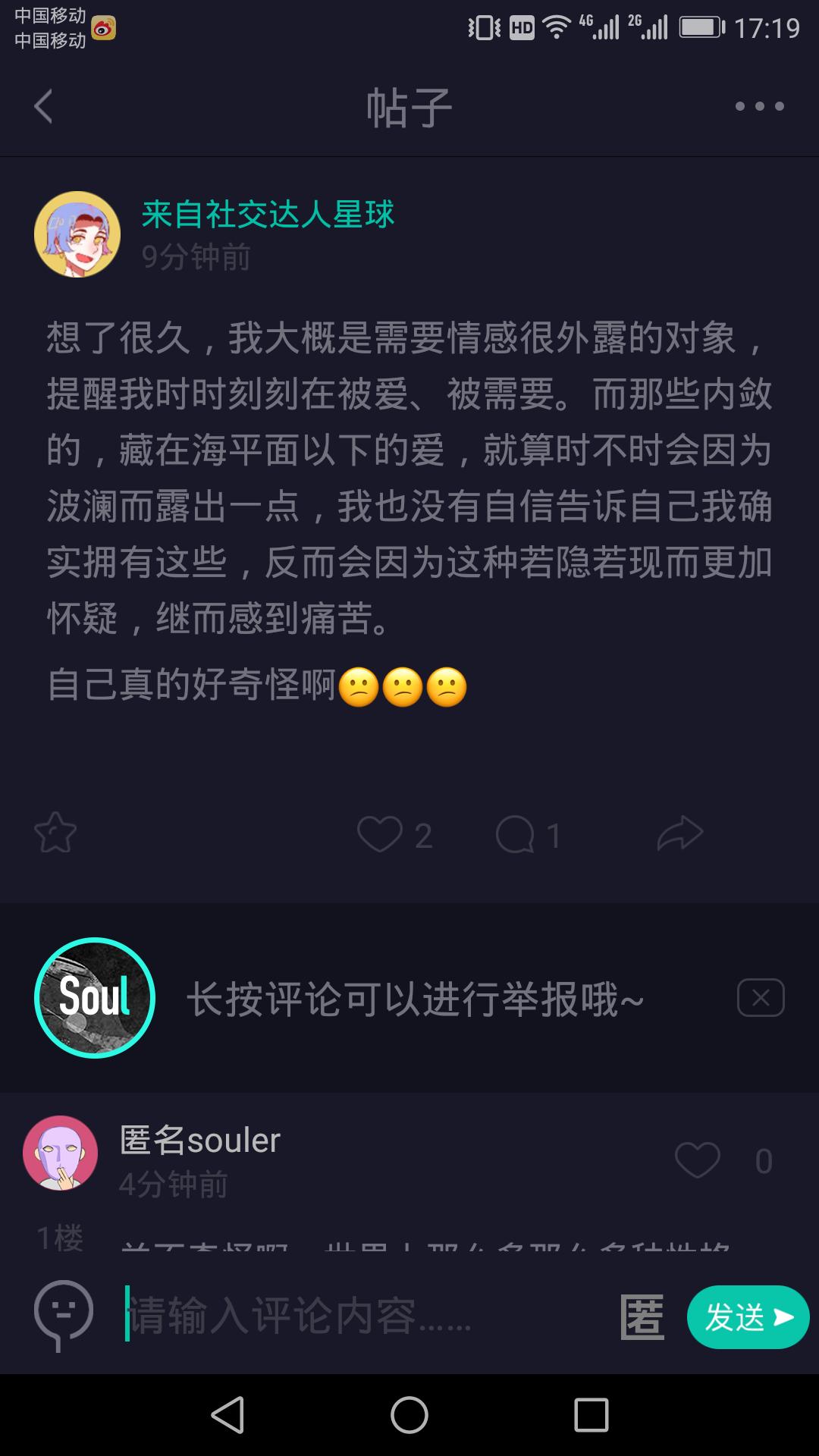Open the recent apps overview
Image resolution: width=819 pixels, height=1456 pixels.
point(591,1415)
